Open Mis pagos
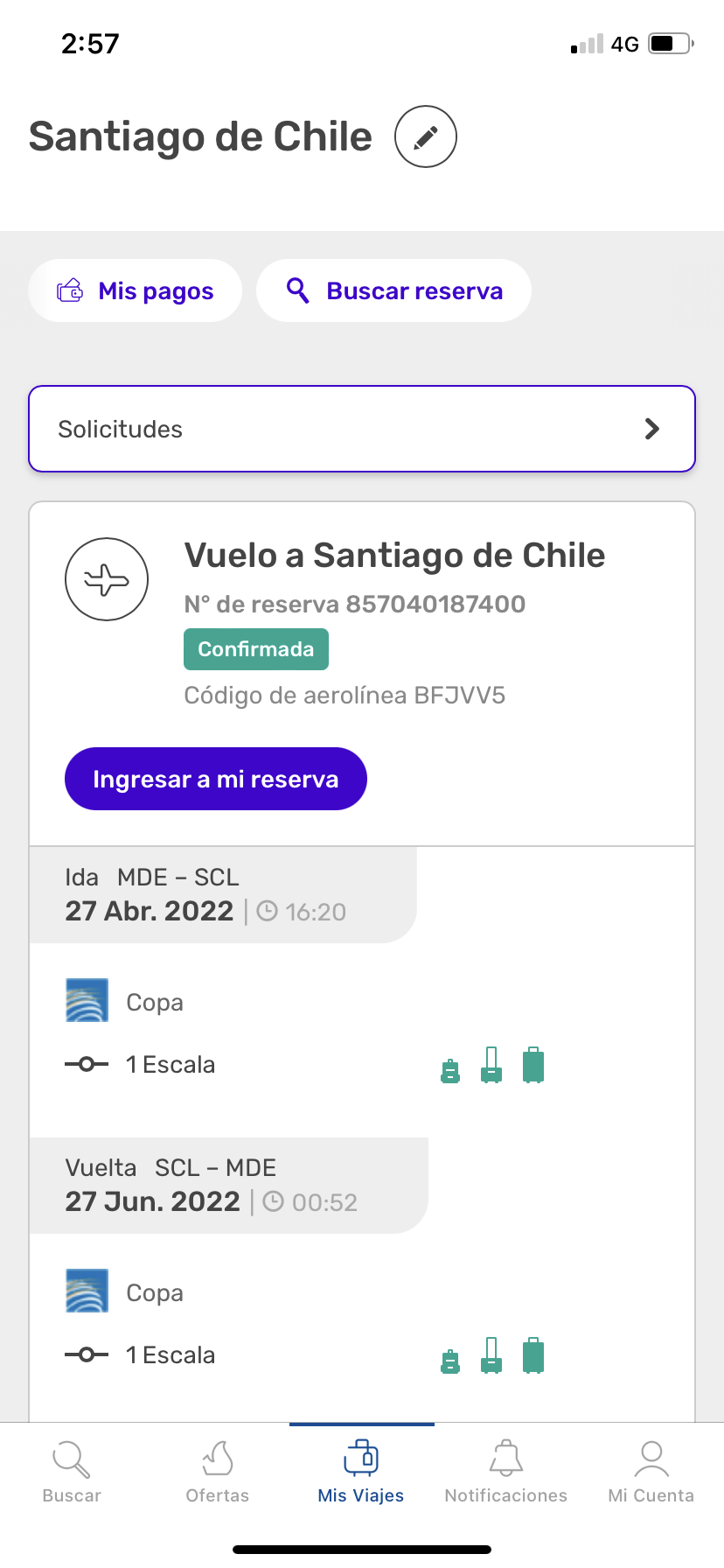 136,290
